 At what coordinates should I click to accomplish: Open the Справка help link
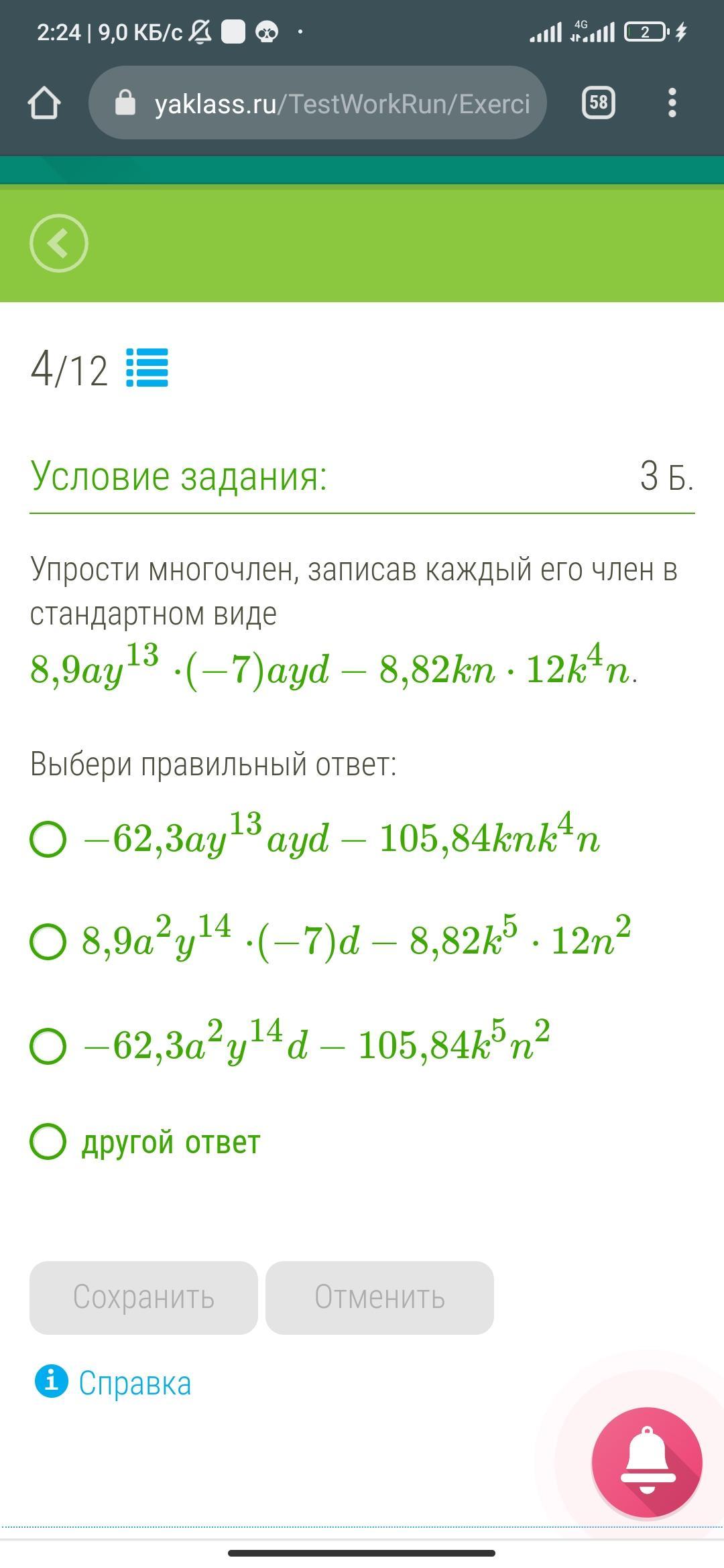point(113,1382)
